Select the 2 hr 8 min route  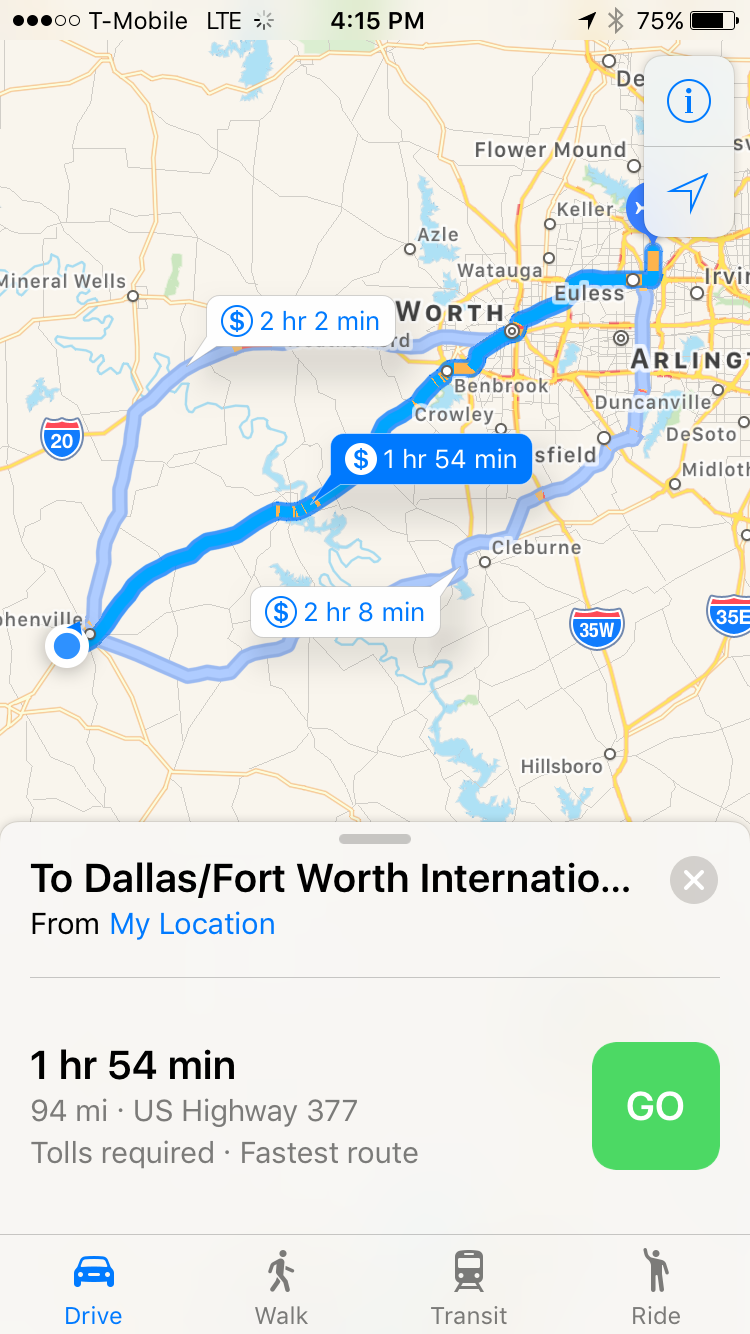click(345, 612)
